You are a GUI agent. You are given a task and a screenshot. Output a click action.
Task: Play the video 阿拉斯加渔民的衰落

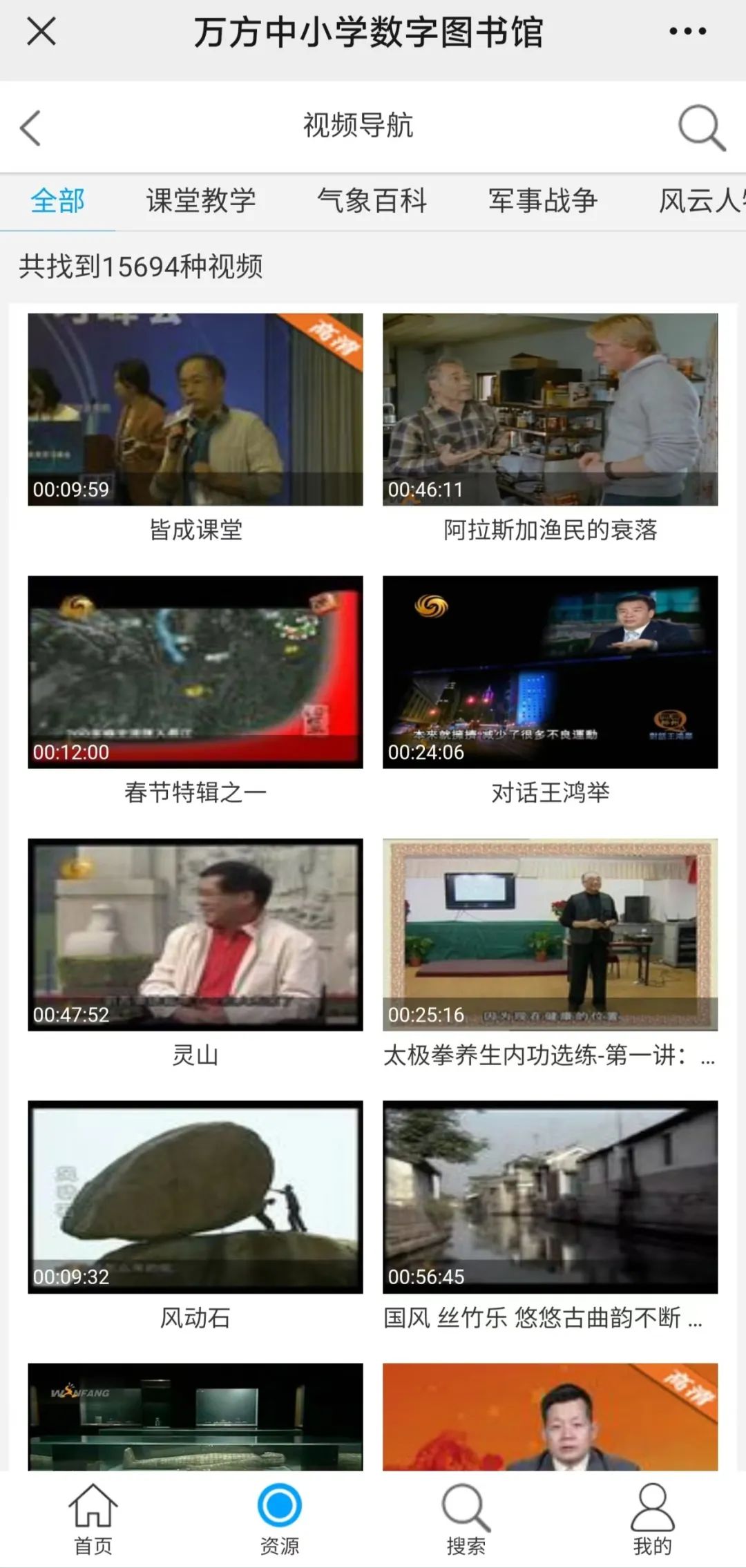[551, 410]
